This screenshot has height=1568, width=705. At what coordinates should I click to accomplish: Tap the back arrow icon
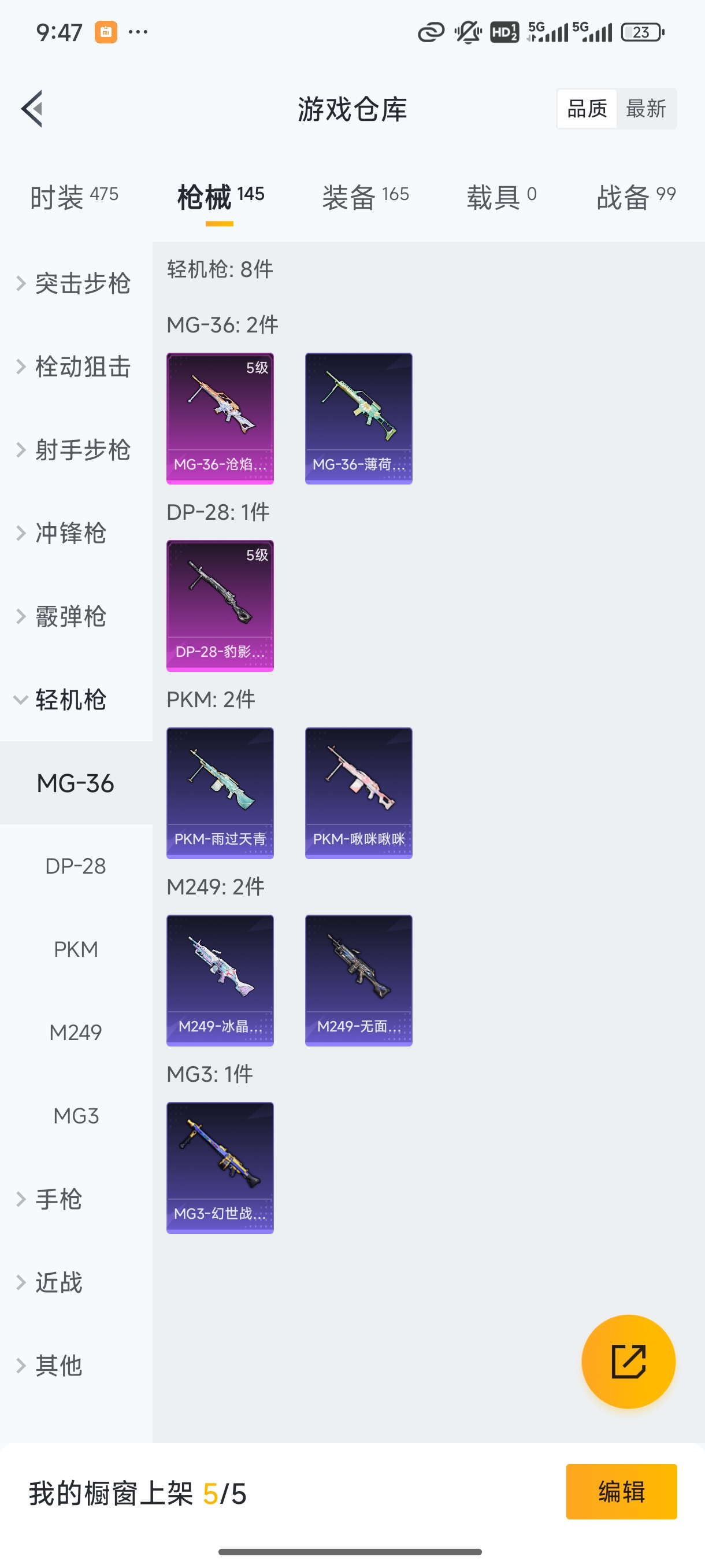(32, 108)
